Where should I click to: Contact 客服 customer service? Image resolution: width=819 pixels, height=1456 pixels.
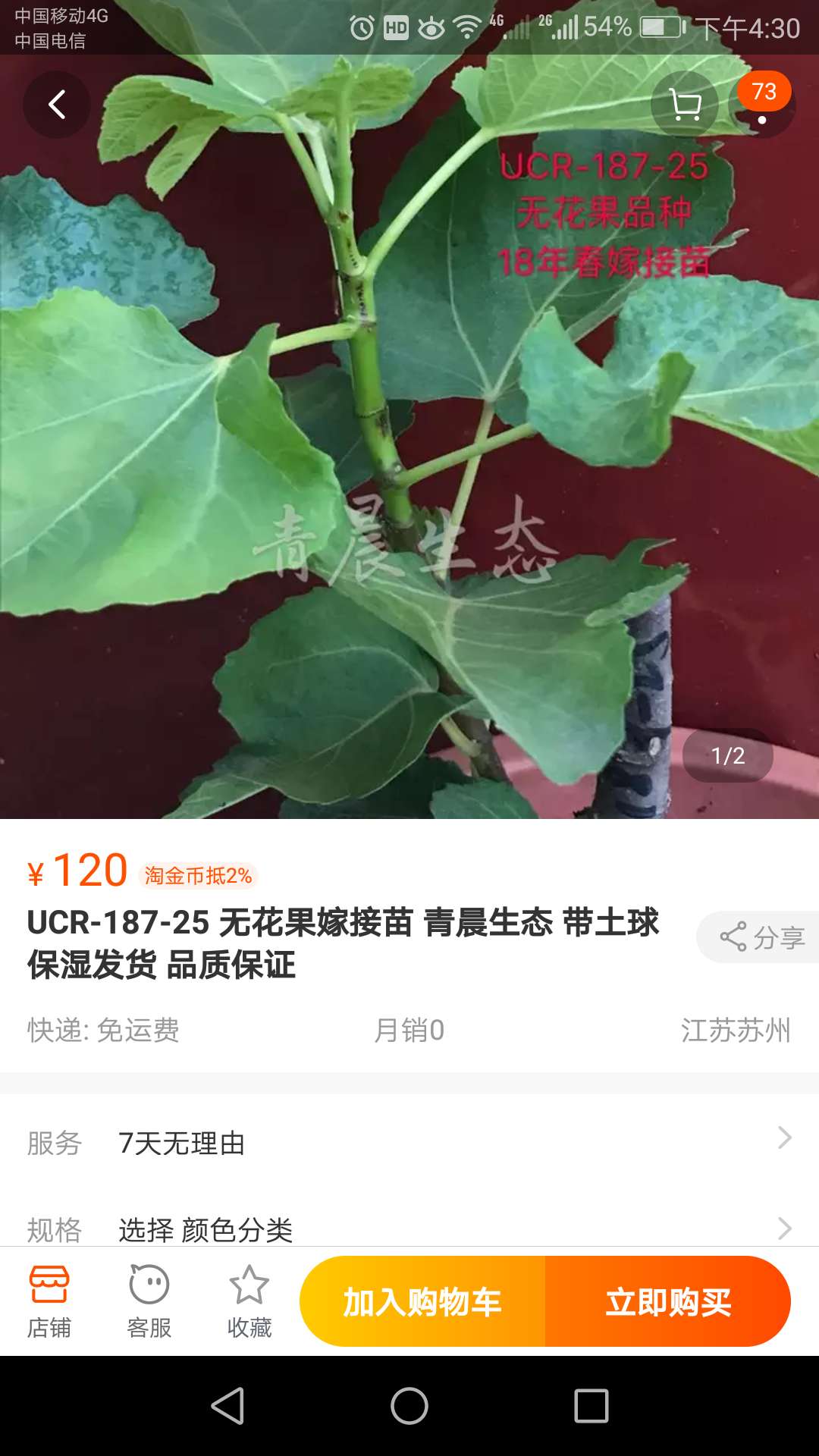[x=149, y=1301]
